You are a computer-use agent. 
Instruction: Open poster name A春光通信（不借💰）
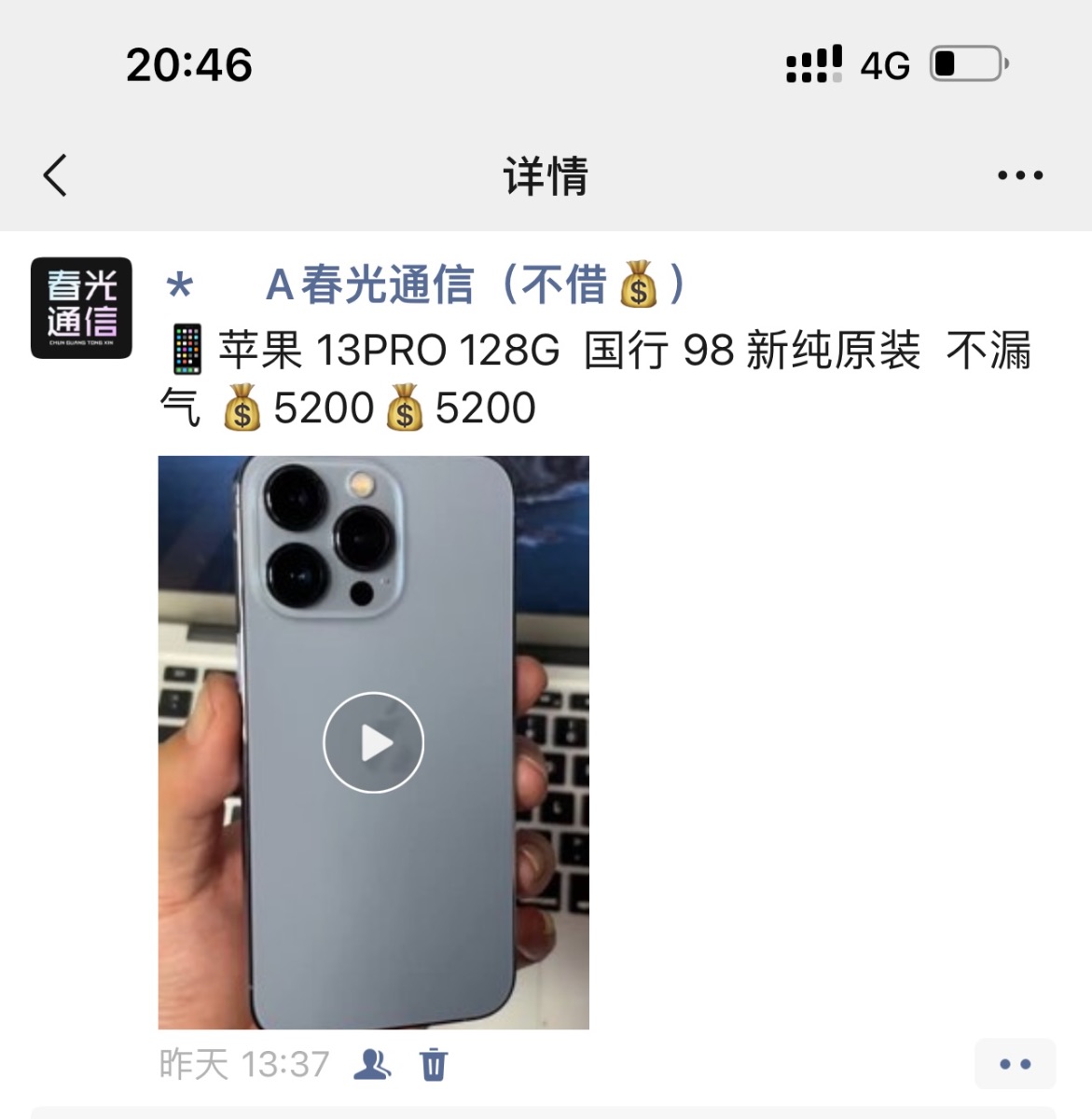(x=476, y=284)
